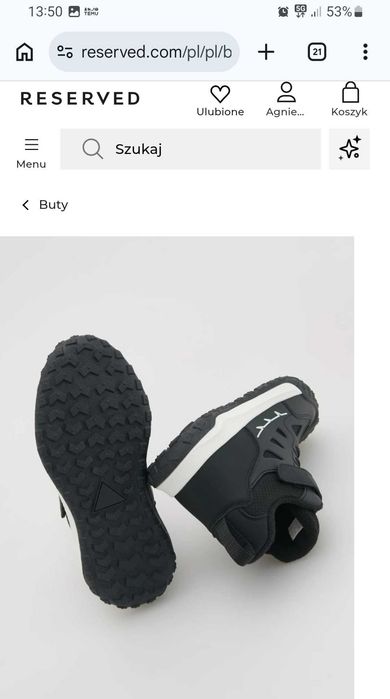390x699 pixels.
Task: Open the Koszyk shopping cart
Action: (x=349, y=100)
